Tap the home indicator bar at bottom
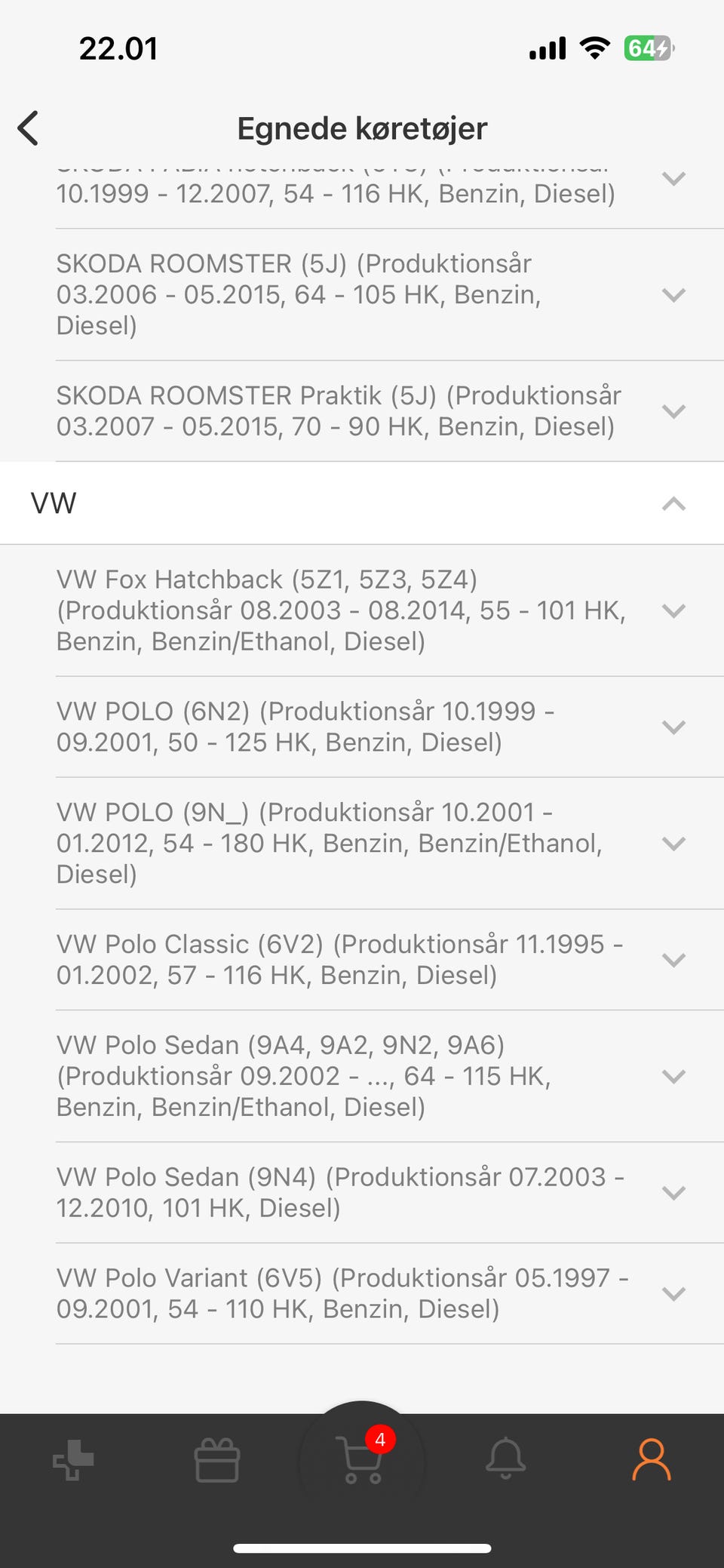 [362, 1548]
